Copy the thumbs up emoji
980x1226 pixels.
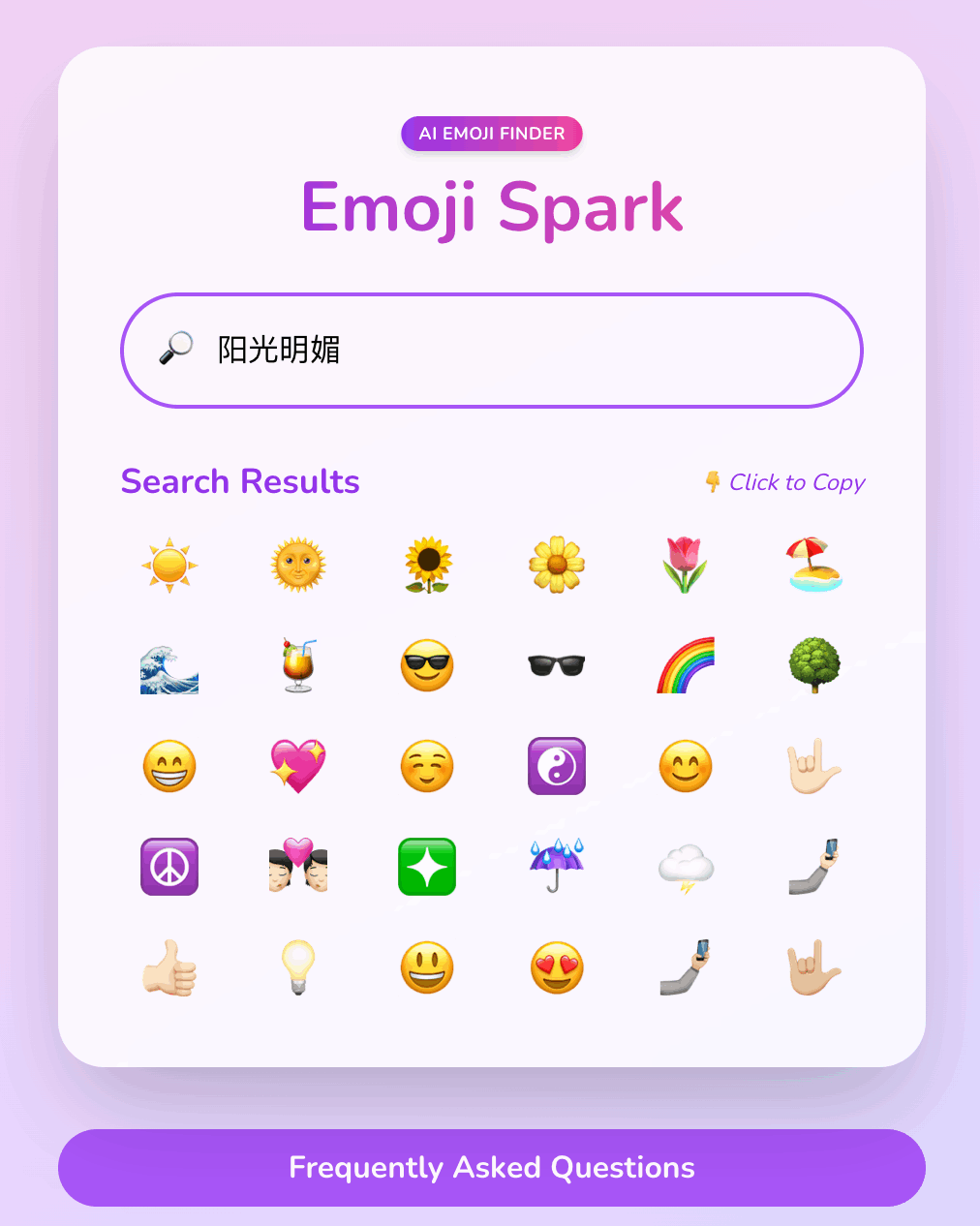[x=169, y=967]
